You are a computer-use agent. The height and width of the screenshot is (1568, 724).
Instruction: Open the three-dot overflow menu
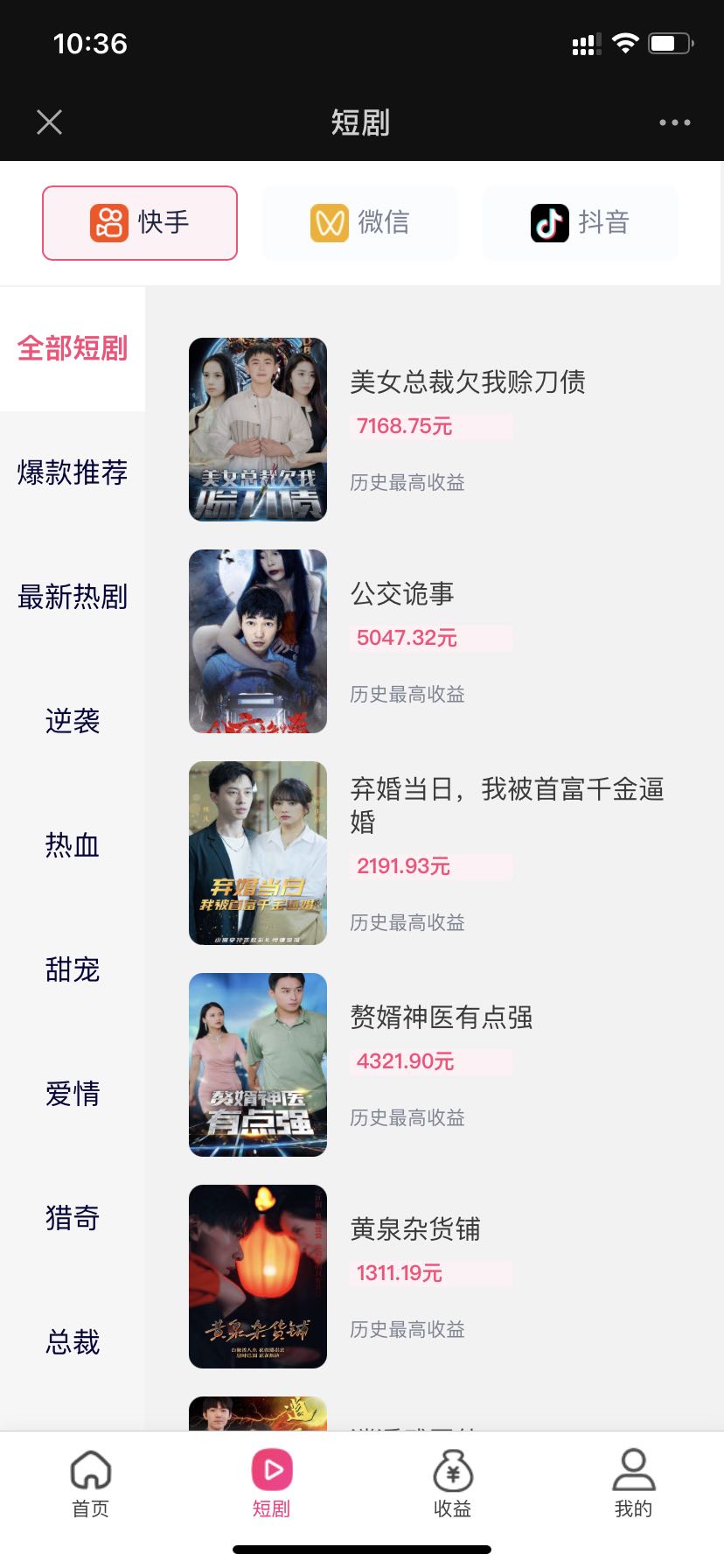(x=674, y=122)
